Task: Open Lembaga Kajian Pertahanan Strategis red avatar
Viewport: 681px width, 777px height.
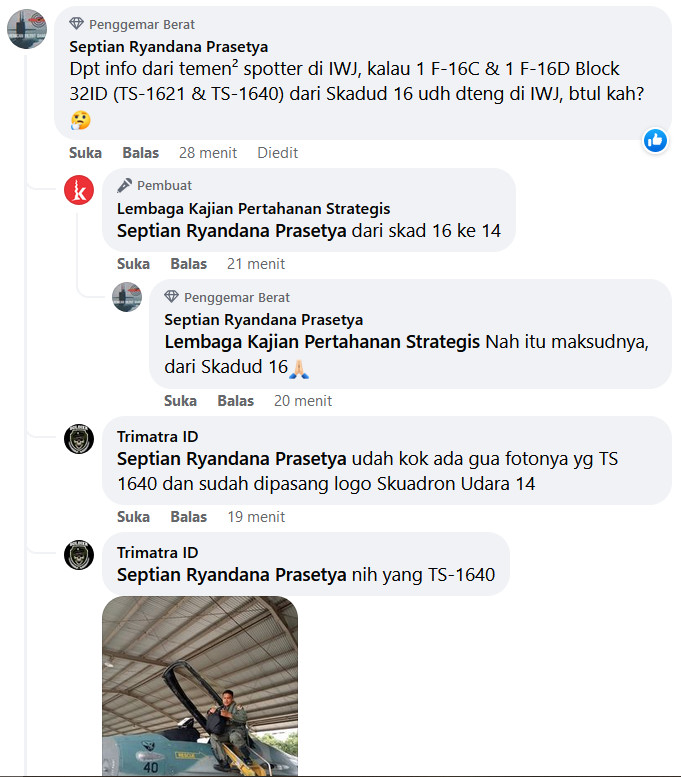Action: (79, 189)
